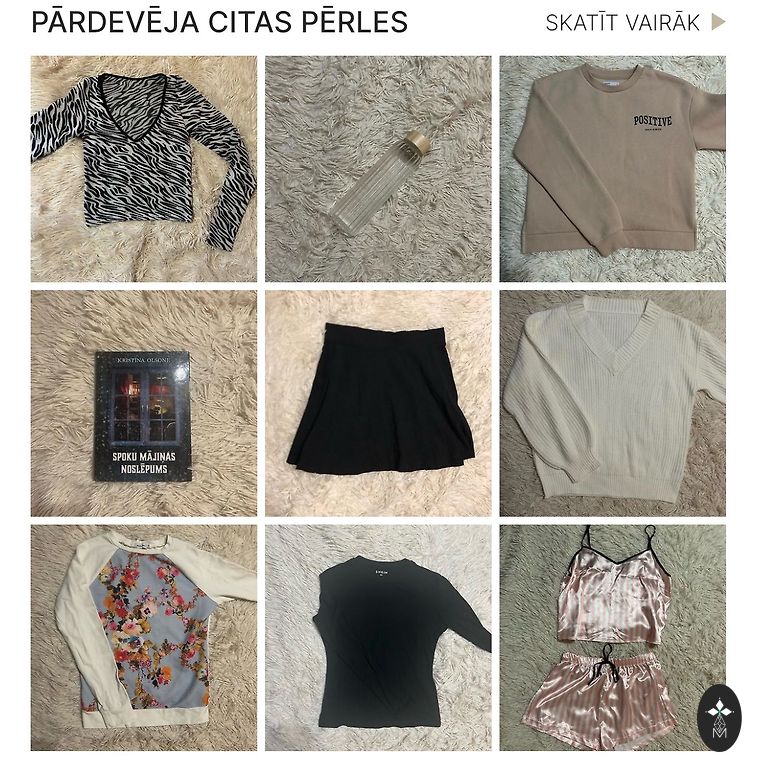View the clear glass water bottle listing

378,168
